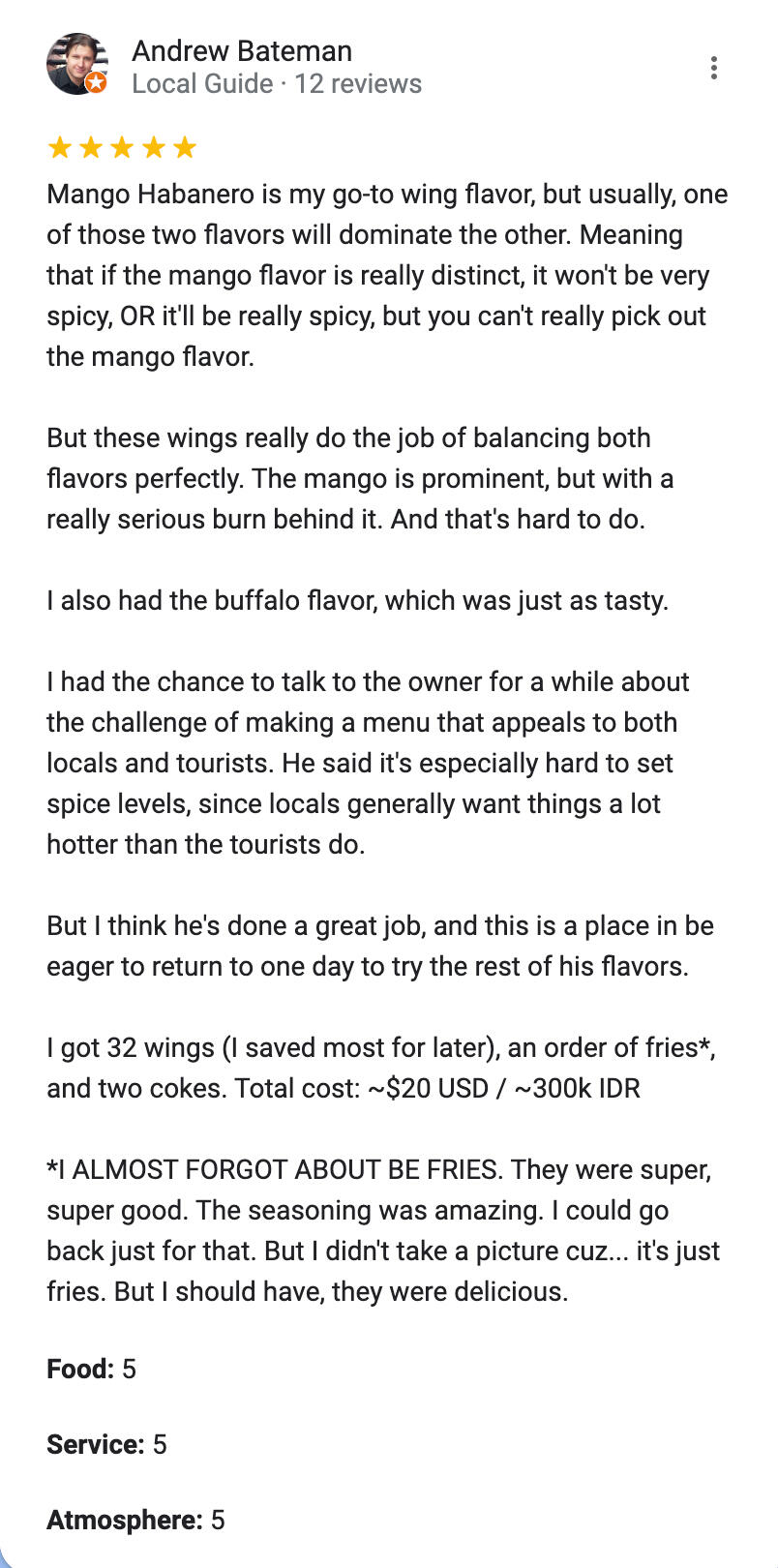Open Andrew Bateman's profile picture
Image resolution: width=778 pixels, height=1568 pixels.
tap(76, 65)
